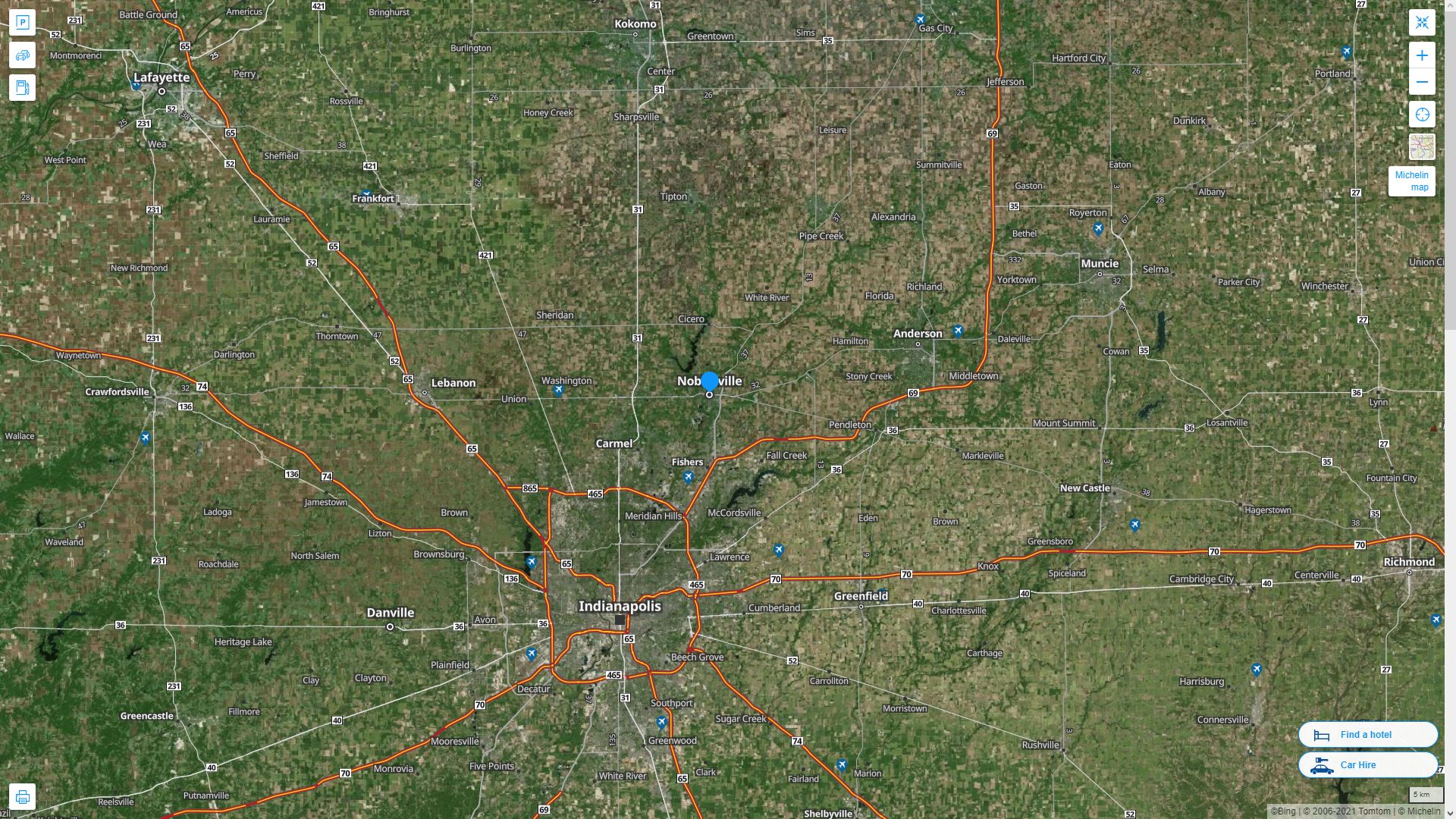Screen dimensions: 1456x819
Task: Open the map type thumbnail
Action: click(x=1422, y=147)
